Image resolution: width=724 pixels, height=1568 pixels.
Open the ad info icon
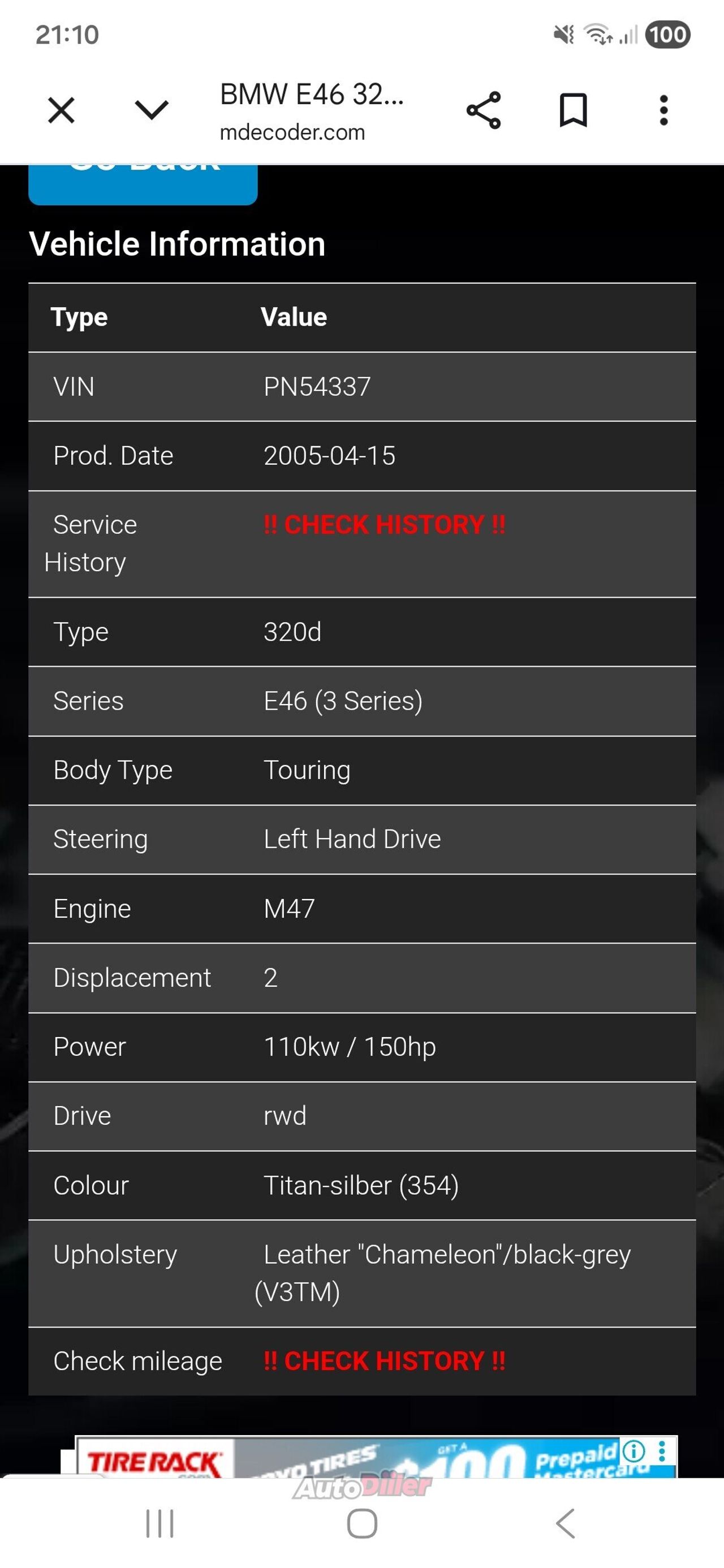(634, 1451)
